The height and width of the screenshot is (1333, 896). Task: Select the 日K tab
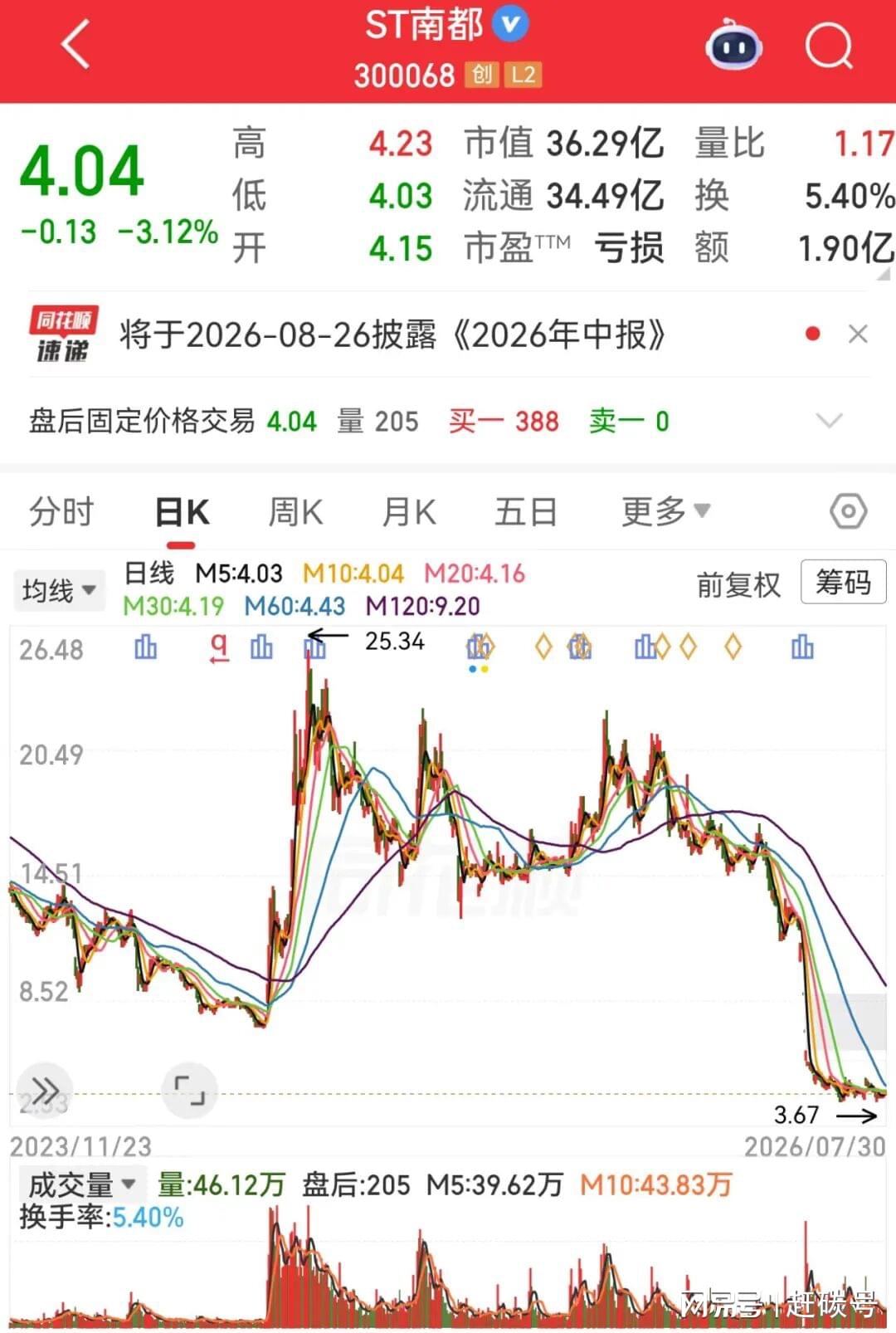coord(182,511)
